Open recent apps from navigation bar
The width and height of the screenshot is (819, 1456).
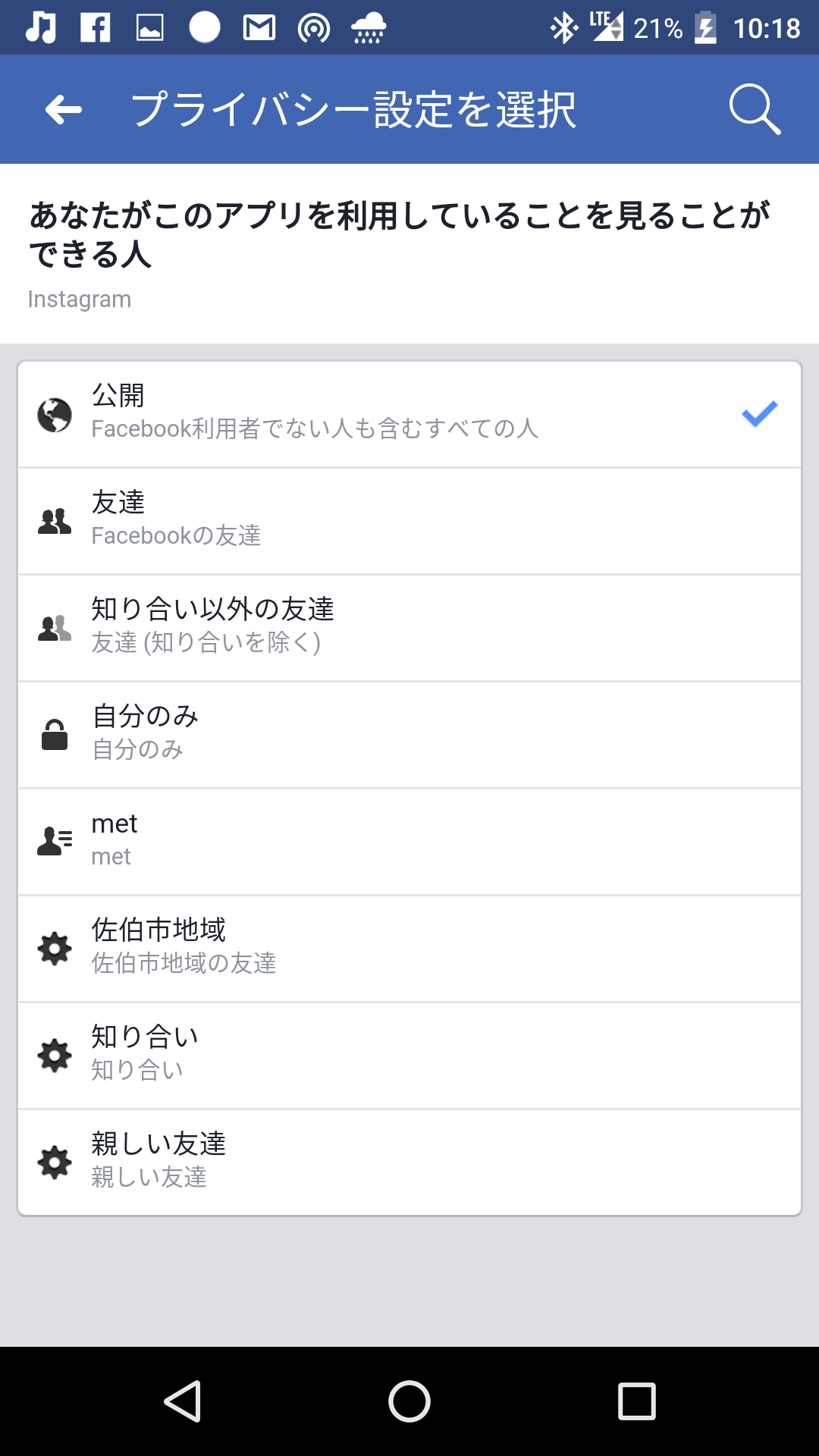pos(637,1401)
